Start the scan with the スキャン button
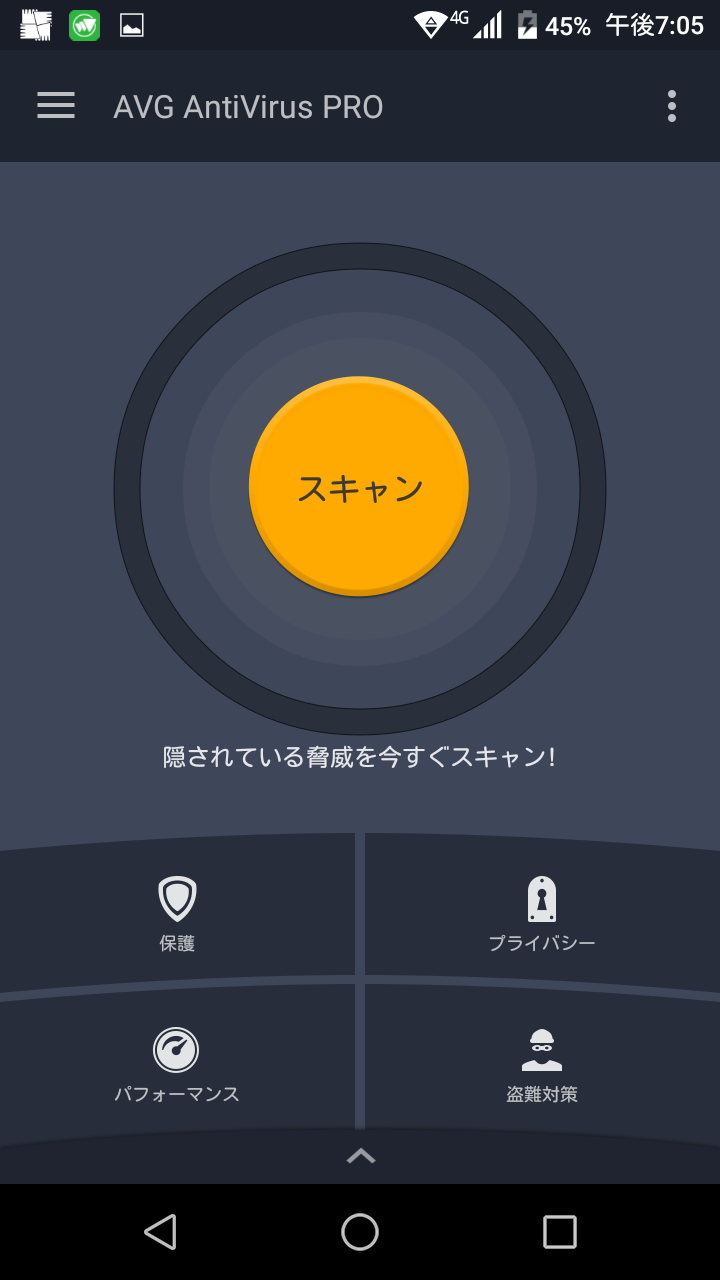 [x=359, y=487]
